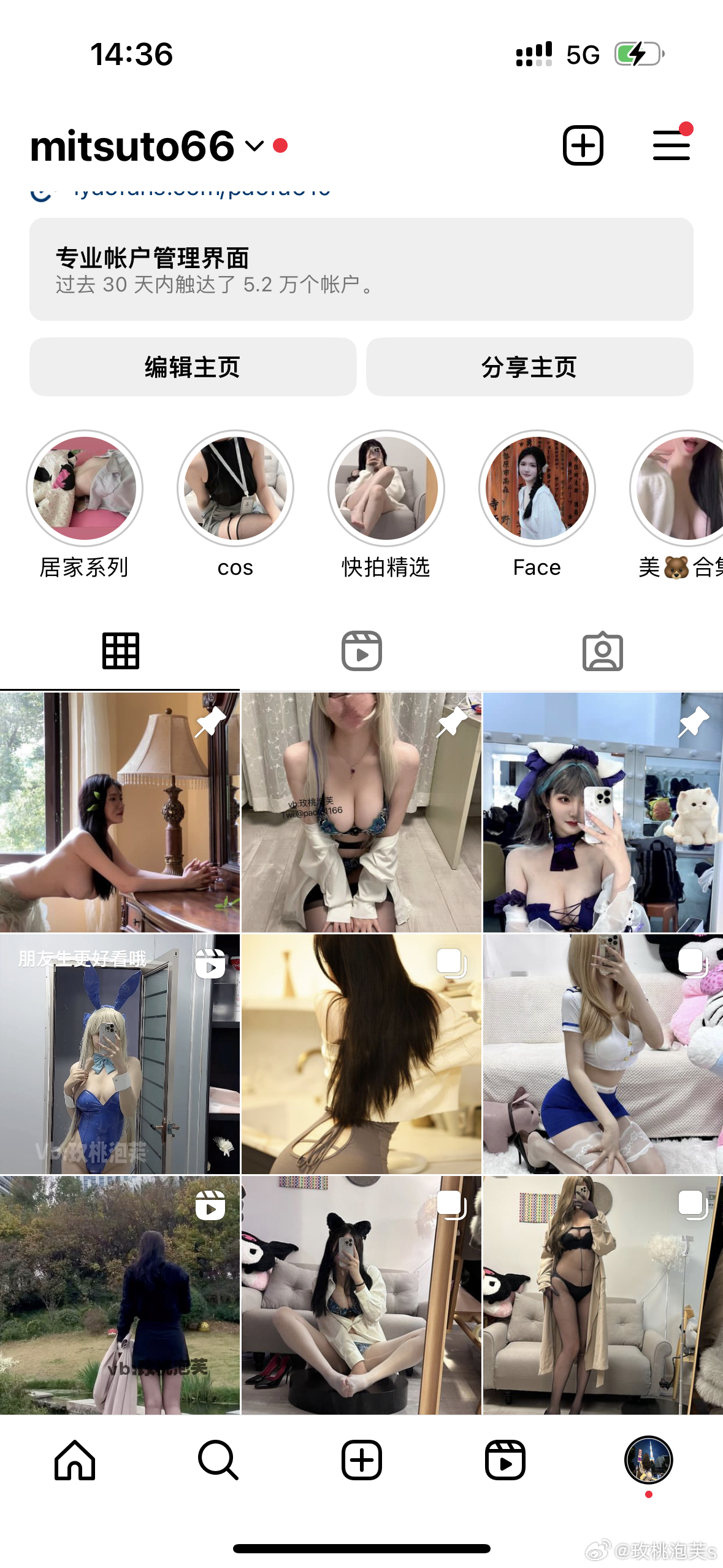Open the cos highlight
Viewport: 723px width, 1568px height.
pyautogui.click(x=235, y=489)
